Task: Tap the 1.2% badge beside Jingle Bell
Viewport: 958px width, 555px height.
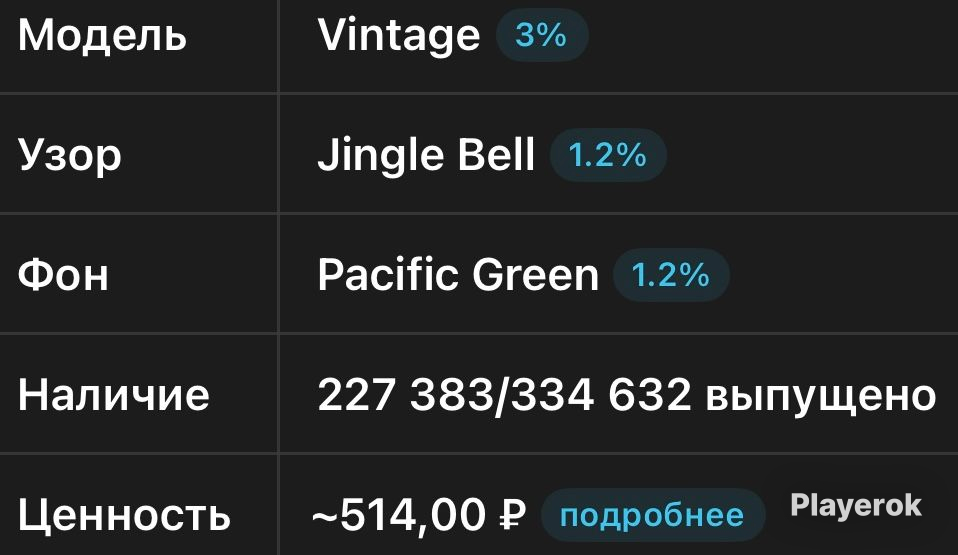Action: [x=607, y=155]
